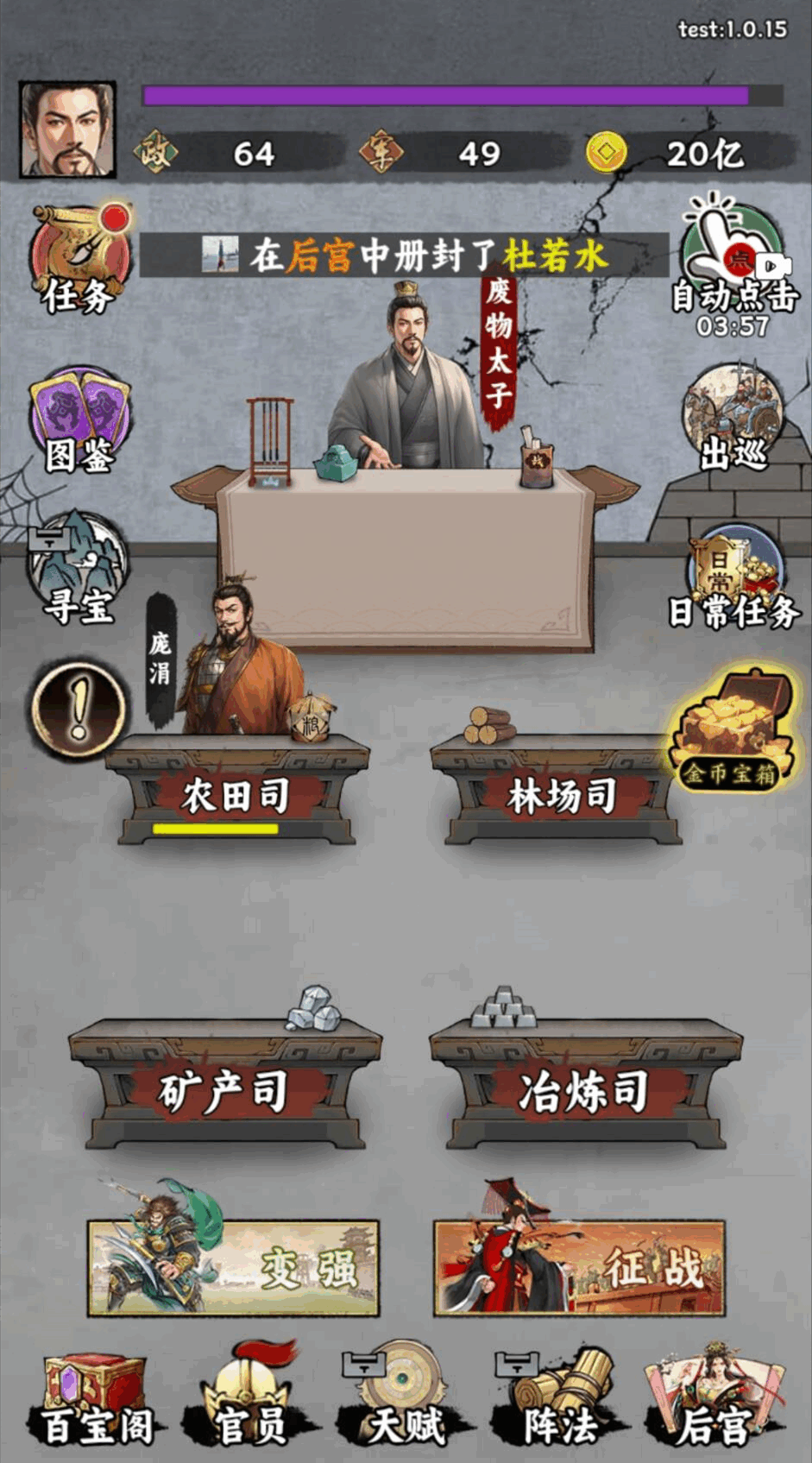
Task: Open the 图鉴 card collection
Action: tap(79, 420)
